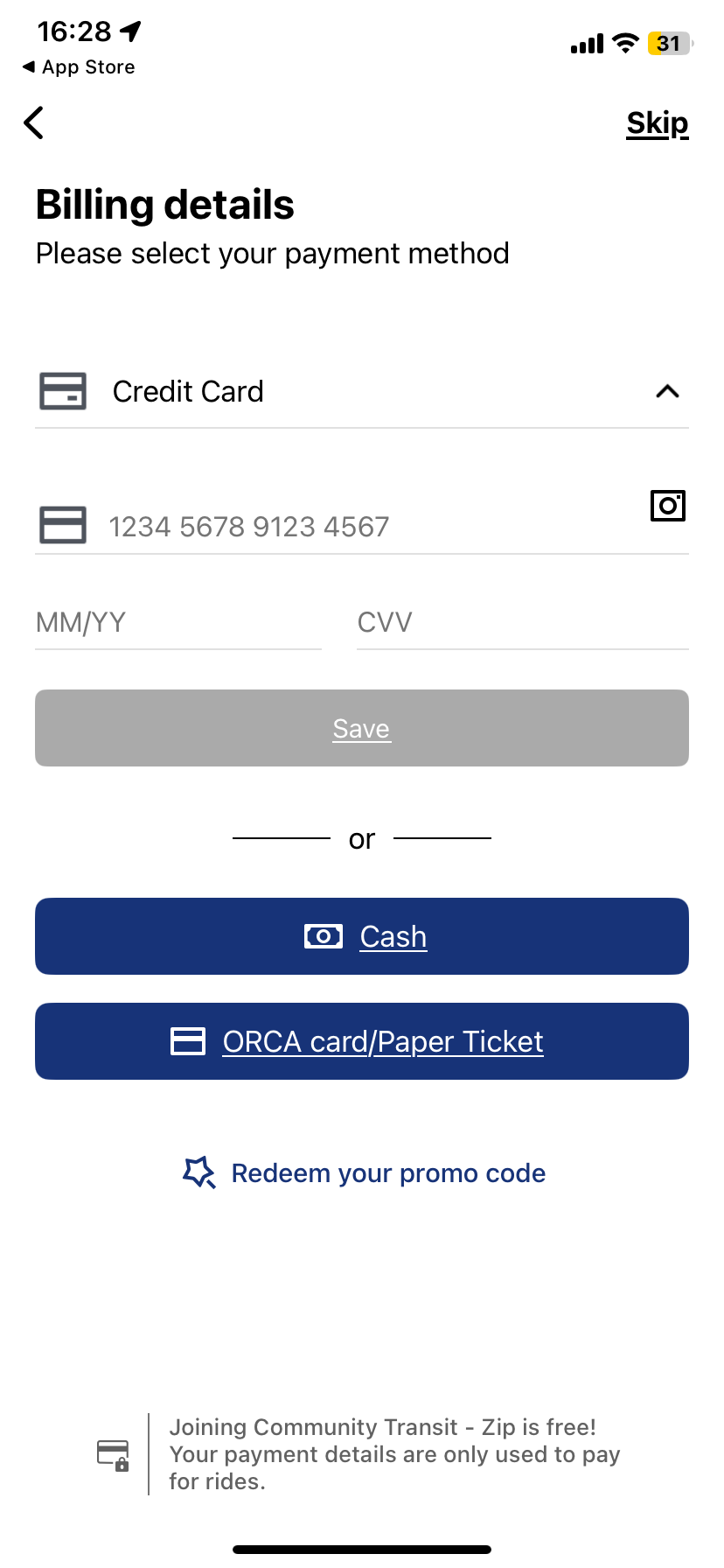Tap the secure payment card icon near footer text

click(x=113, y=1454)
